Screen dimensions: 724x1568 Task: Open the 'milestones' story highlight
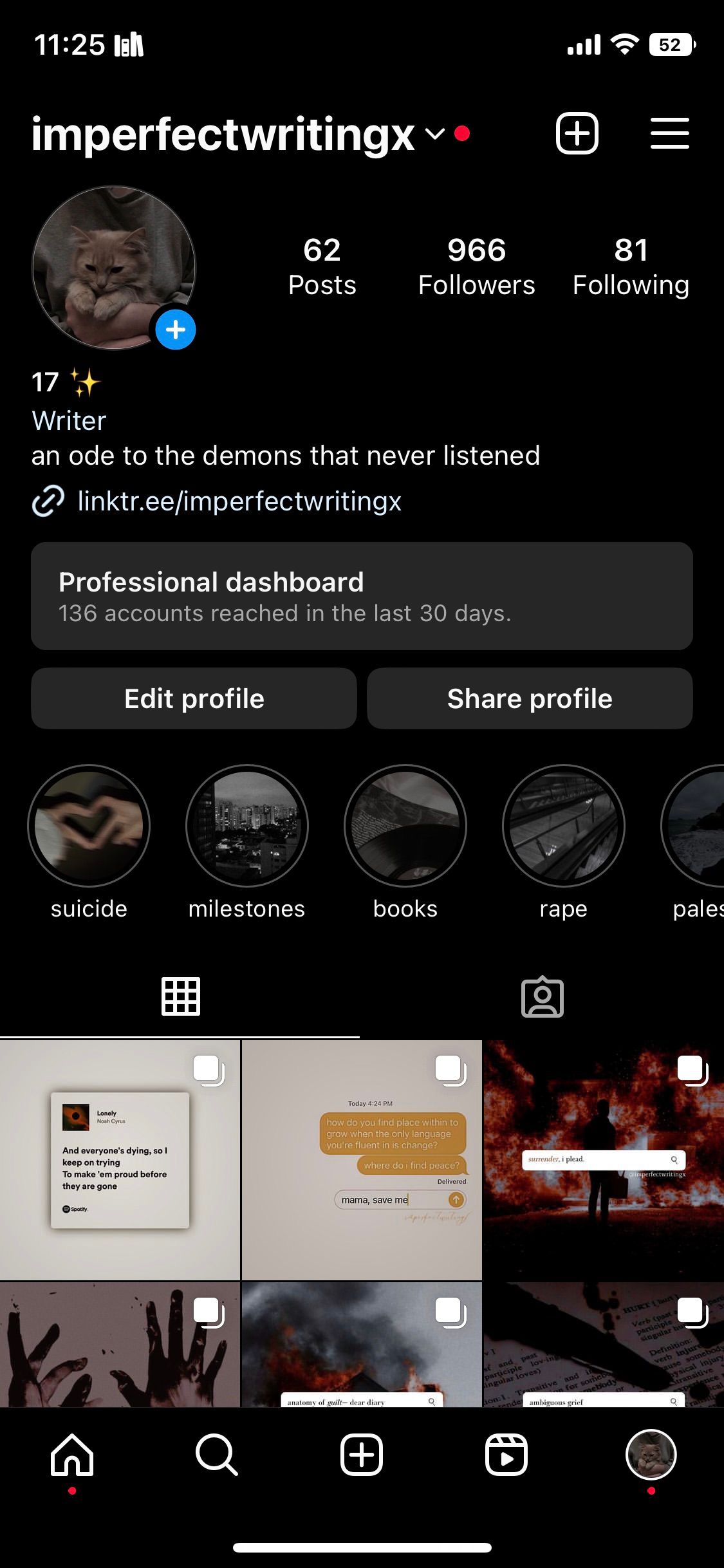coord(246,826)
